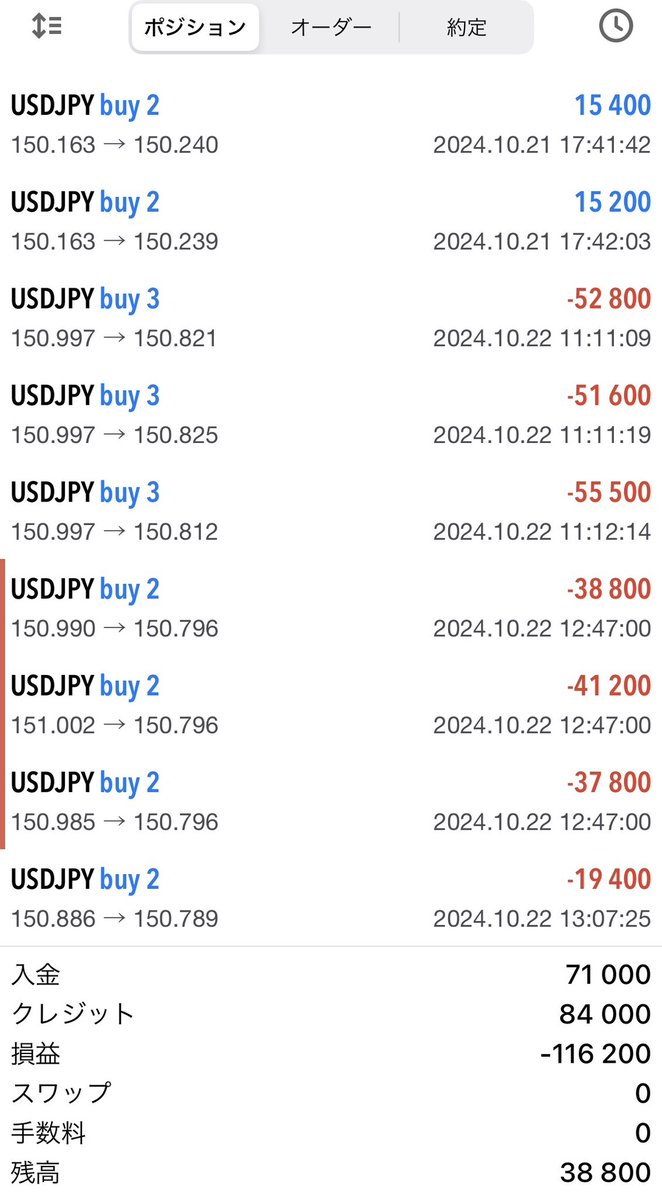
Task: Open the USDJPY position showing -38 800
Action: pos(330,608)
